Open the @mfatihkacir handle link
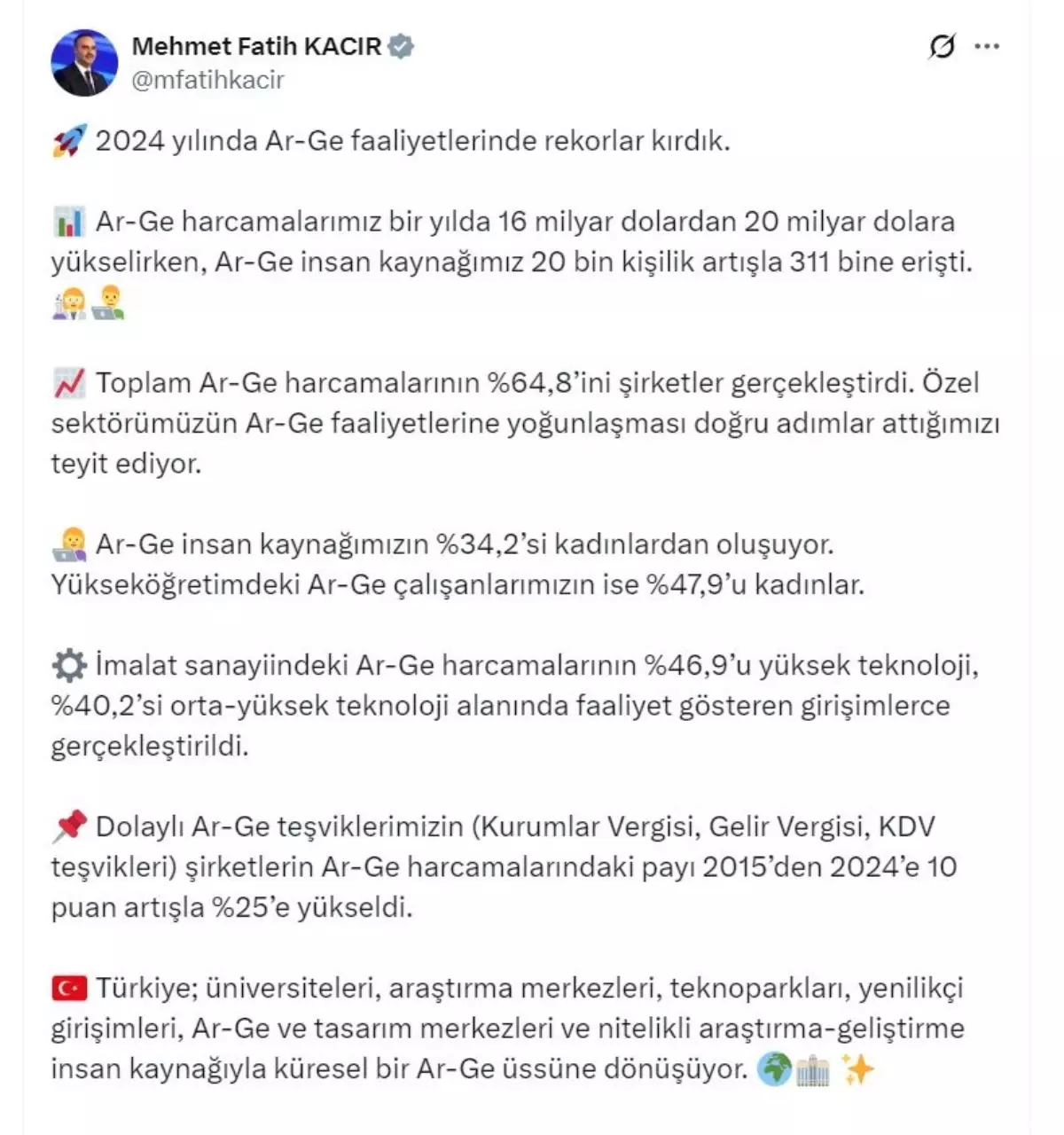Screen dimensions: 1064x1135 (x=207, y=79)
